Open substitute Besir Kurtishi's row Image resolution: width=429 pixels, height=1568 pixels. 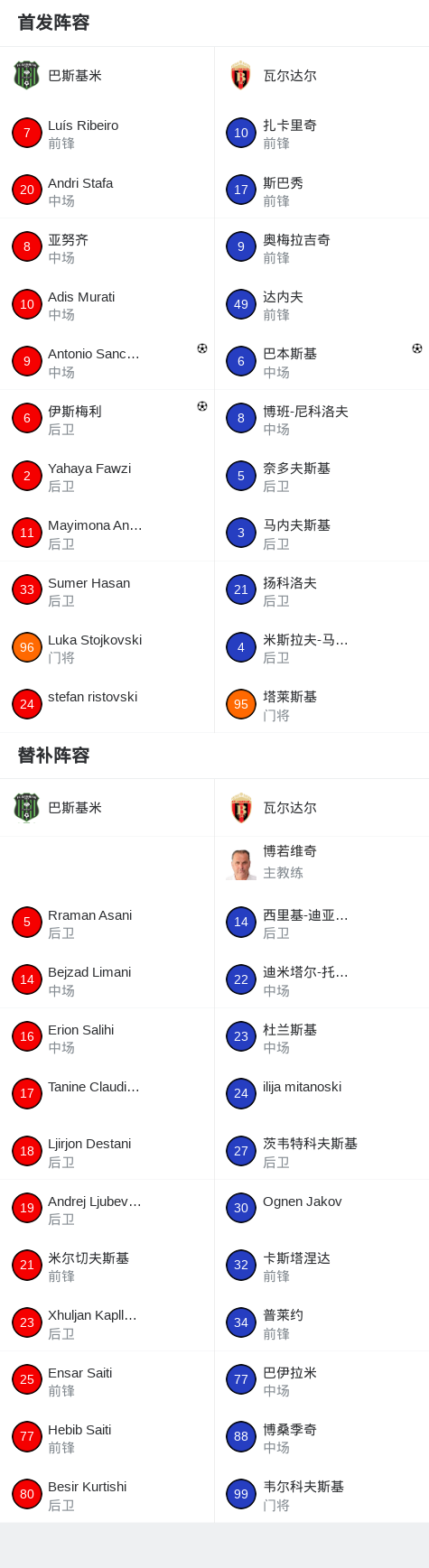click(107, 1494)
